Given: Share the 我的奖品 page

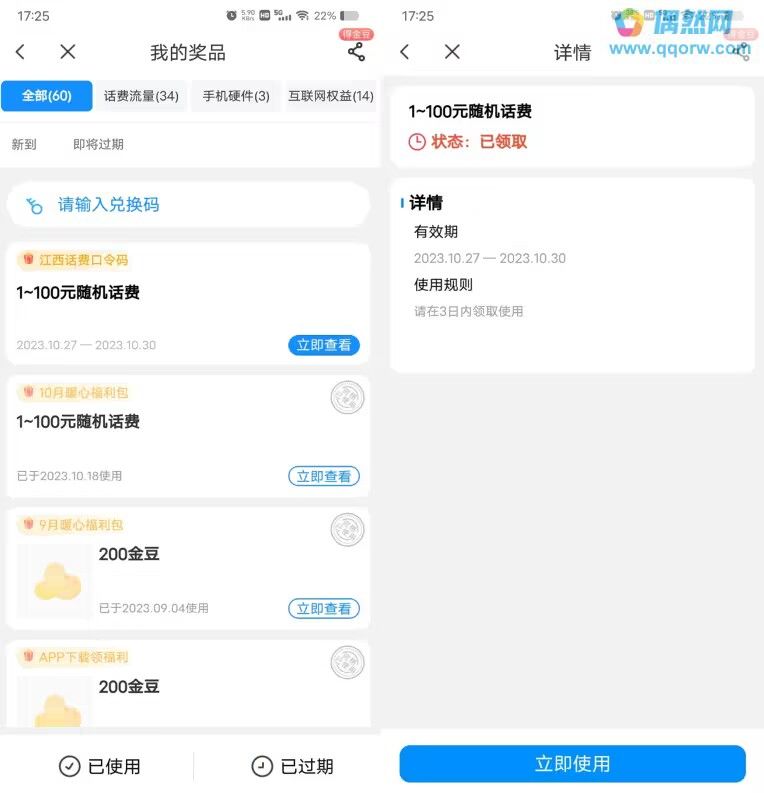Looking at the screenshot, I should coord(356,52).
